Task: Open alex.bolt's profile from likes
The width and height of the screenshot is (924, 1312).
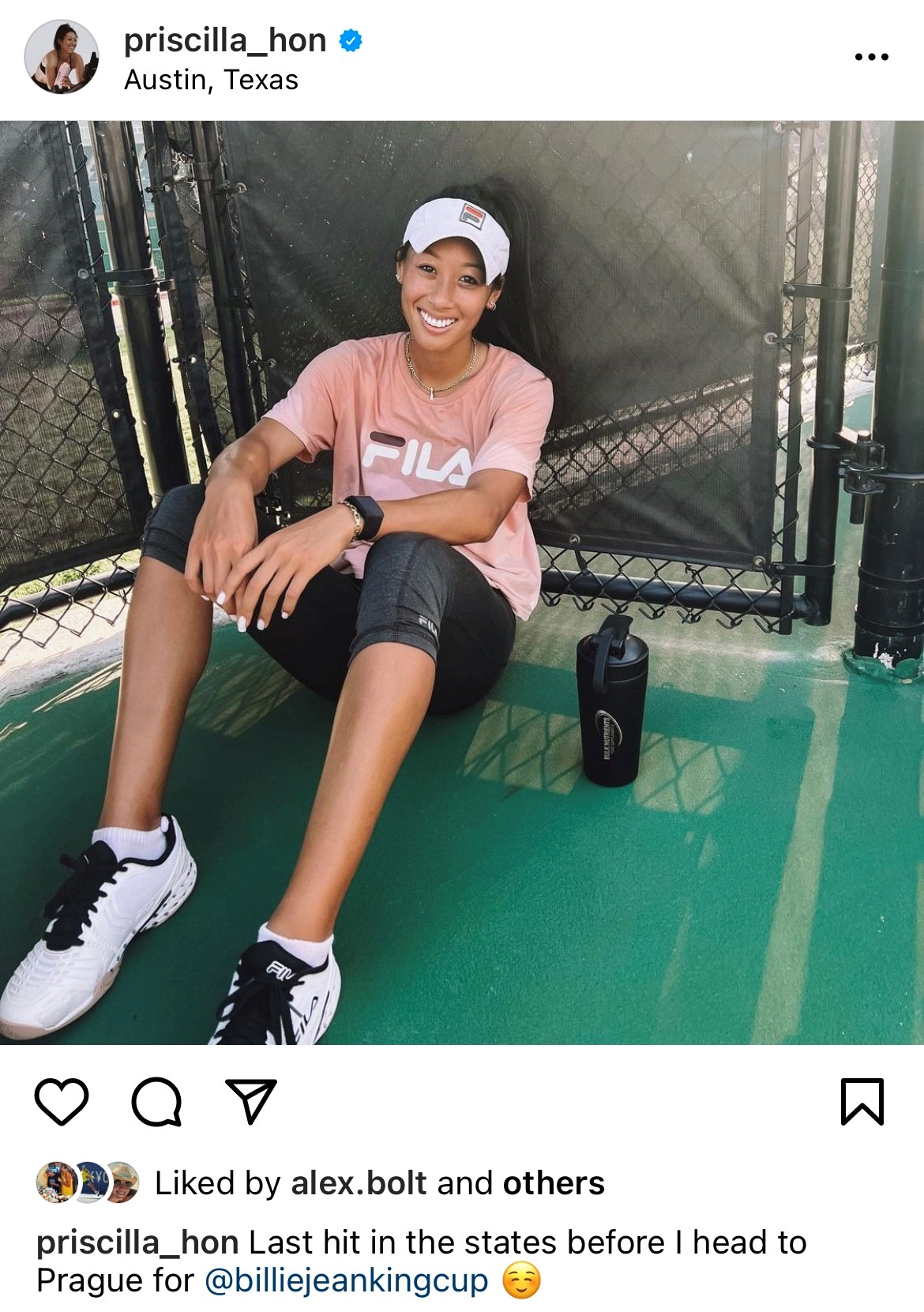Action: tap(359, 1183)
